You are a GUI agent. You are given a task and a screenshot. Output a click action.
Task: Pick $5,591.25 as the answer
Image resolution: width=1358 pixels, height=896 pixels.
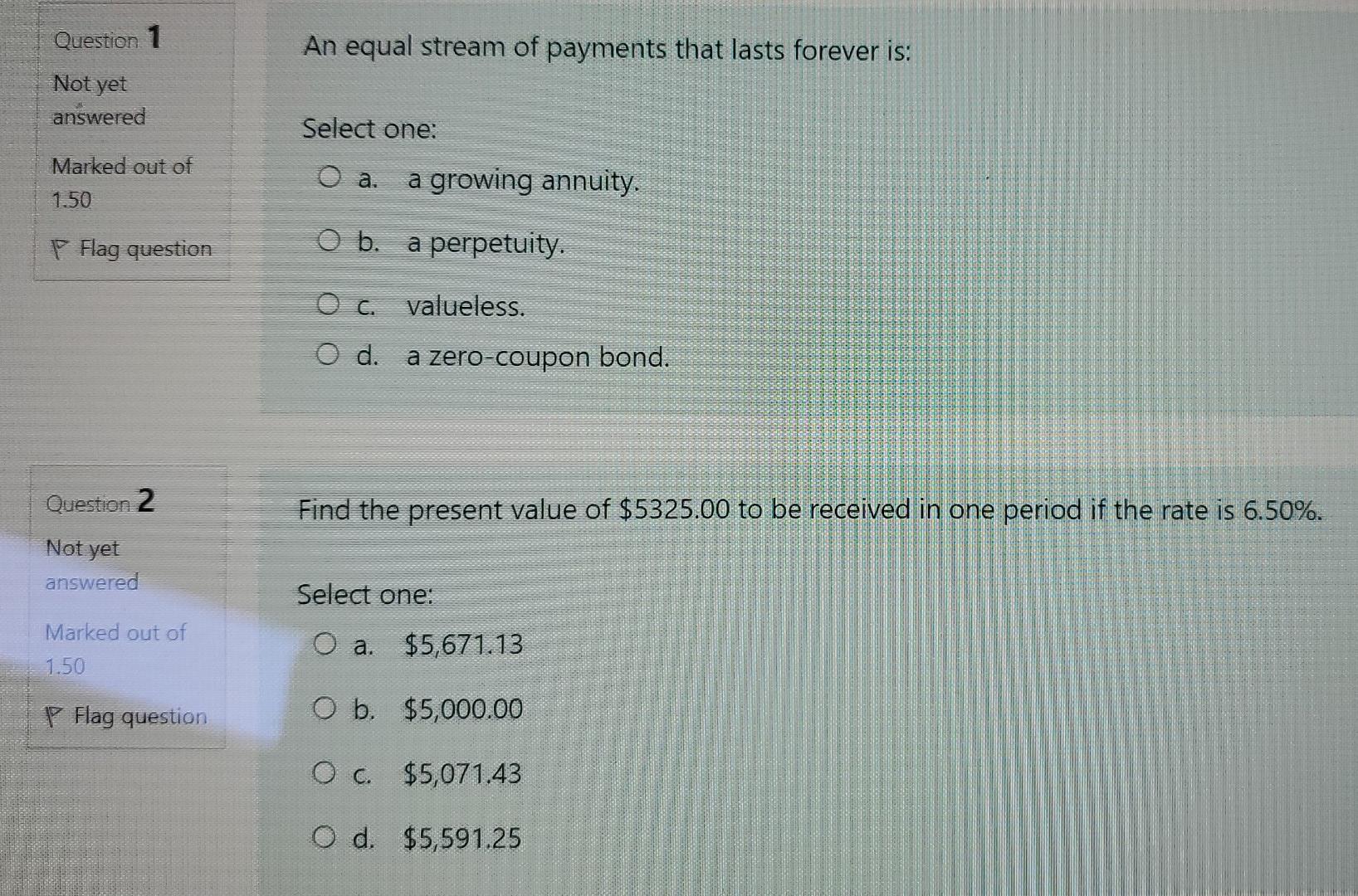(x=325, y=837)
